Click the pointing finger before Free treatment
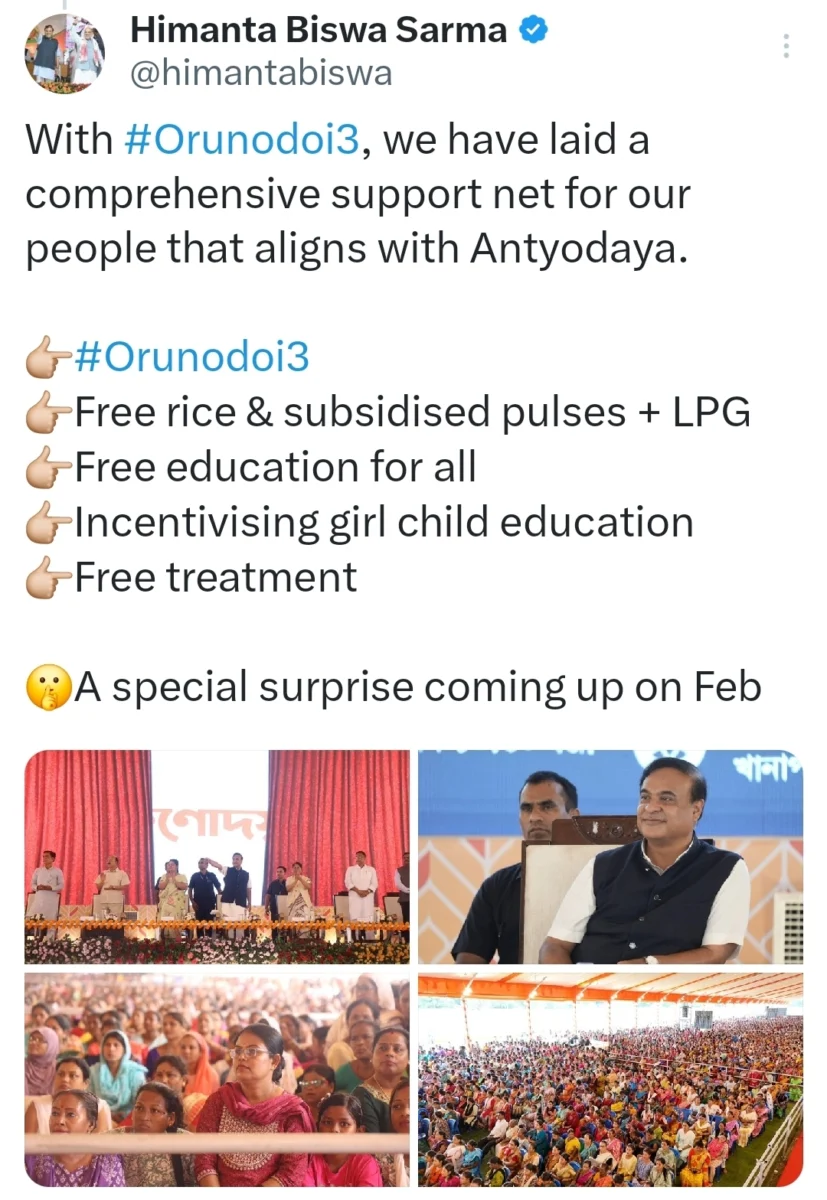Image resolution: width=827 pixels, height=1200 pixels. (48, 575)
